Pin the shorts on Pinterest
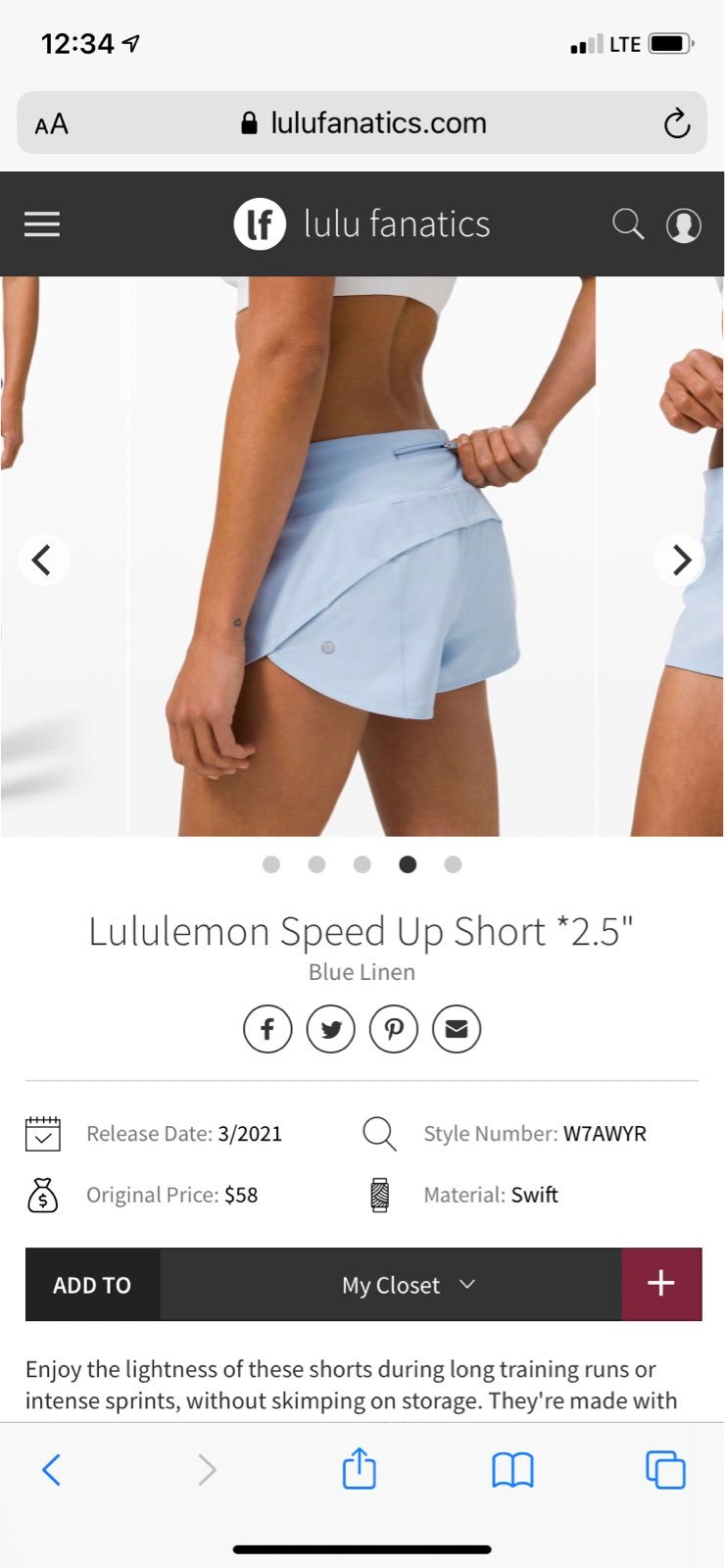This screenshot has width=725, height=1568. coord(394,1029)
